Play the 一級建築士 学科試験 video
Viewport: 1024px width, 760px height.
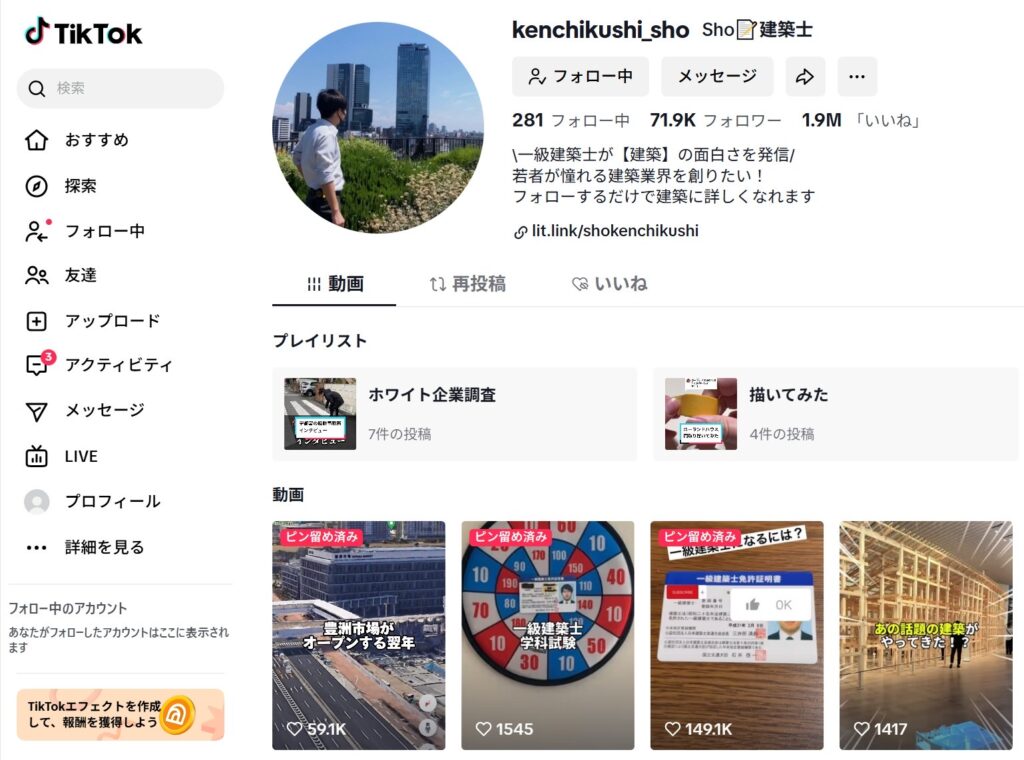tap(547, 635)
